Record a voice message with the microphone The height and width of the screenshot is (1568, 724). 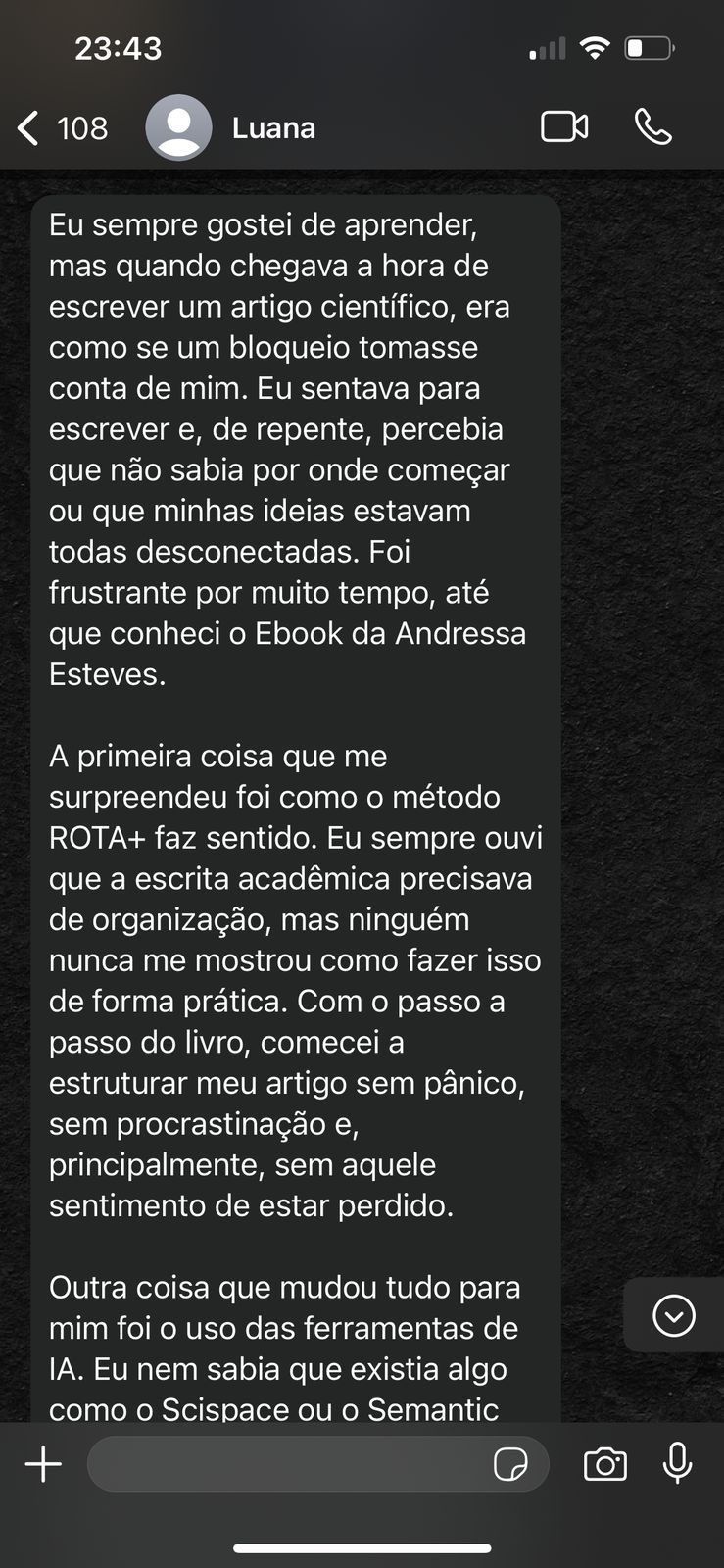pyautogui.click(x=677, y=1464)
